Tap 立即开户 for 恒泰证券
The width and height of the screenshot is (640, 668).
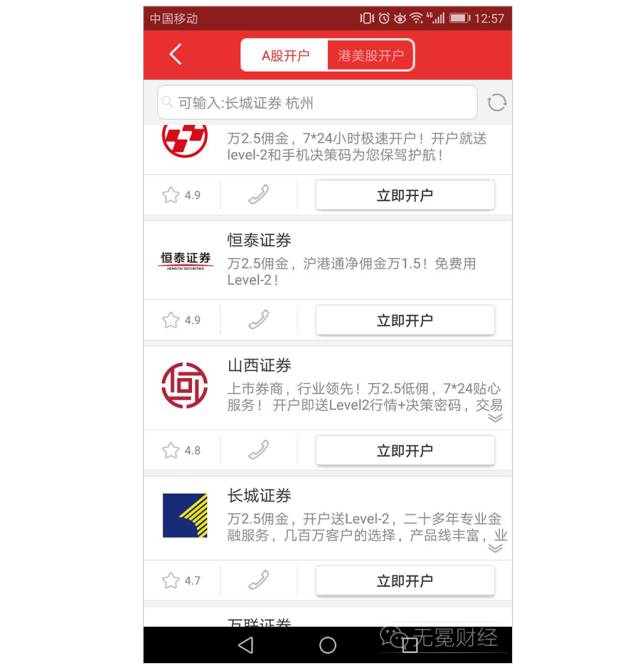tap(405, 321)
